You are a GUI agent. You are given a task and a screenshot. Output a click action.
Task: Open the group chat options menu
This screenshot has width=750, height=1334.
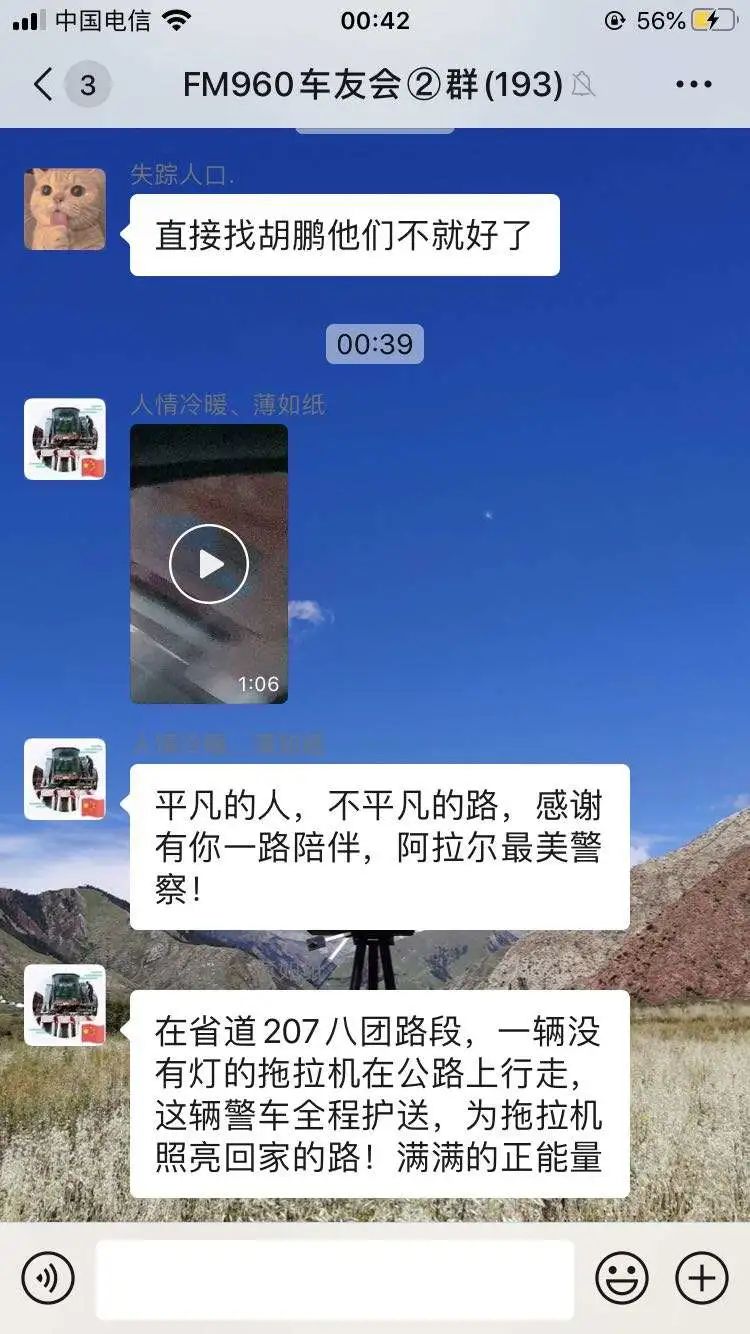tap(693, 85)
